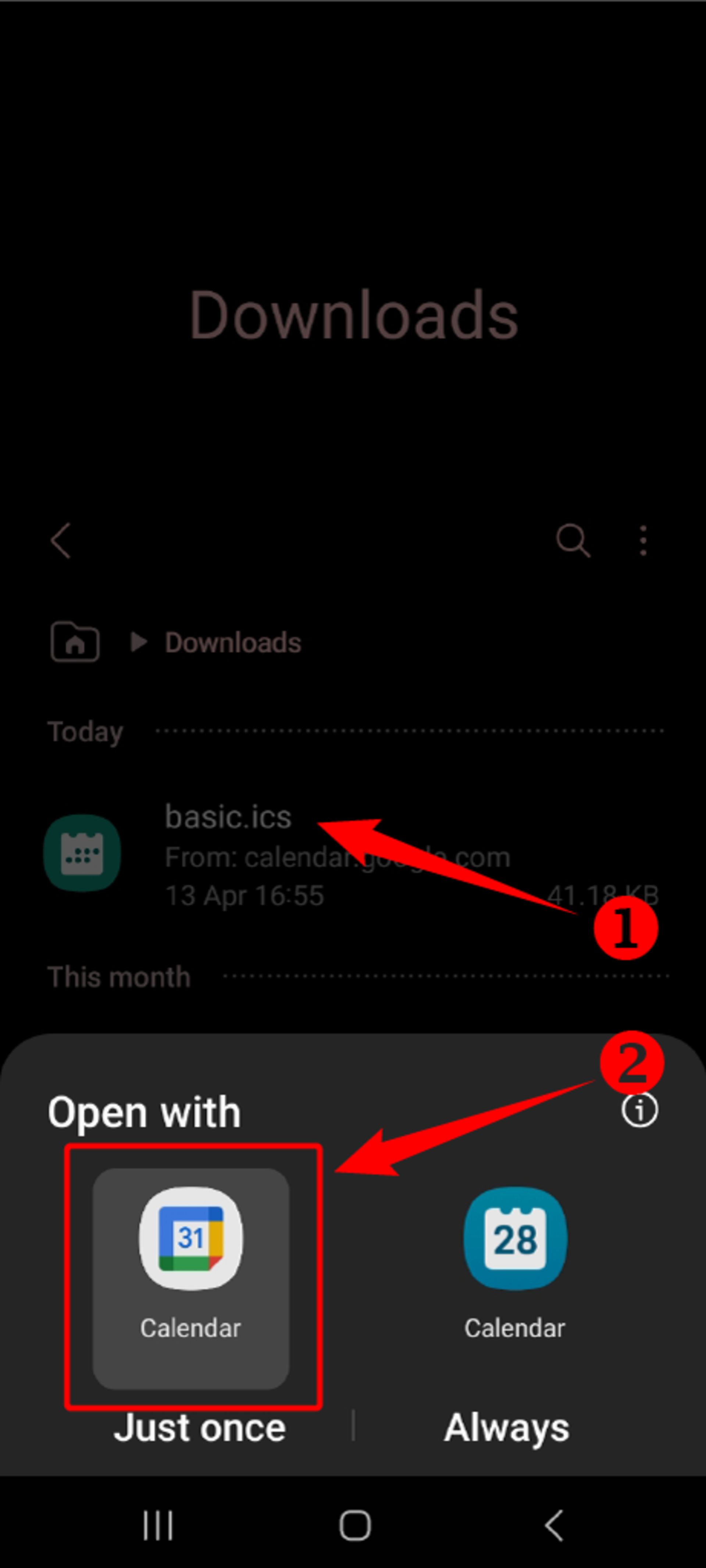Open the three-dot overflow menu

tap(643, 540)
